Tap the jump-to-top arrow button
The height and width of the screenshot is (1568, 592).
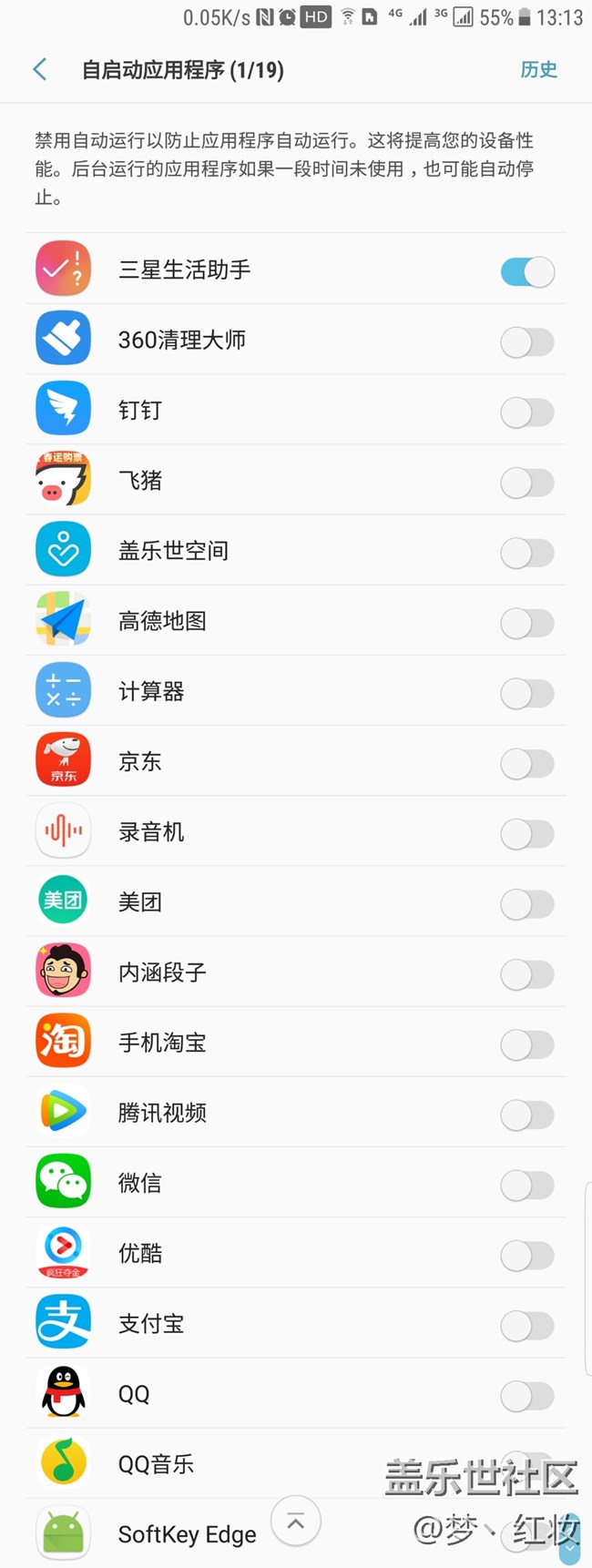point(296,1521)
